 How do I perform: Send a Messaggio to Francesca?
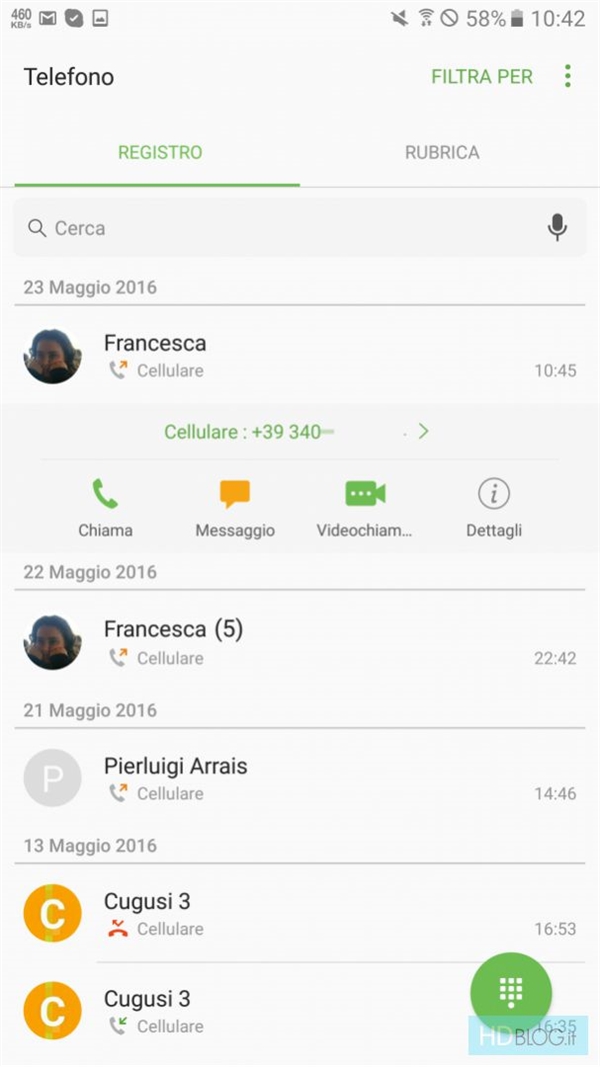click(x=235, y=507)
